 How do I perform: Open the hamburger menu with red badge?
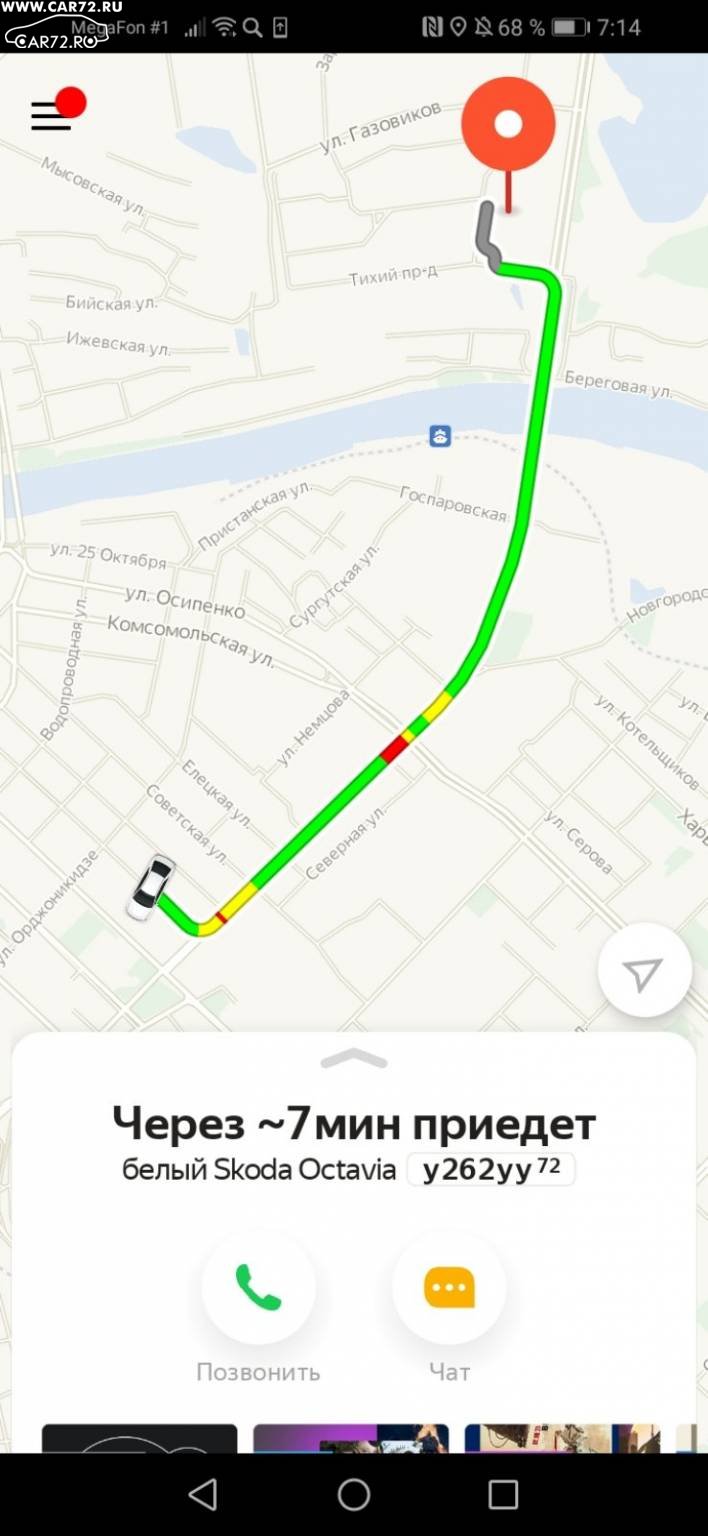pyautogui.click(x=52, y=114)
